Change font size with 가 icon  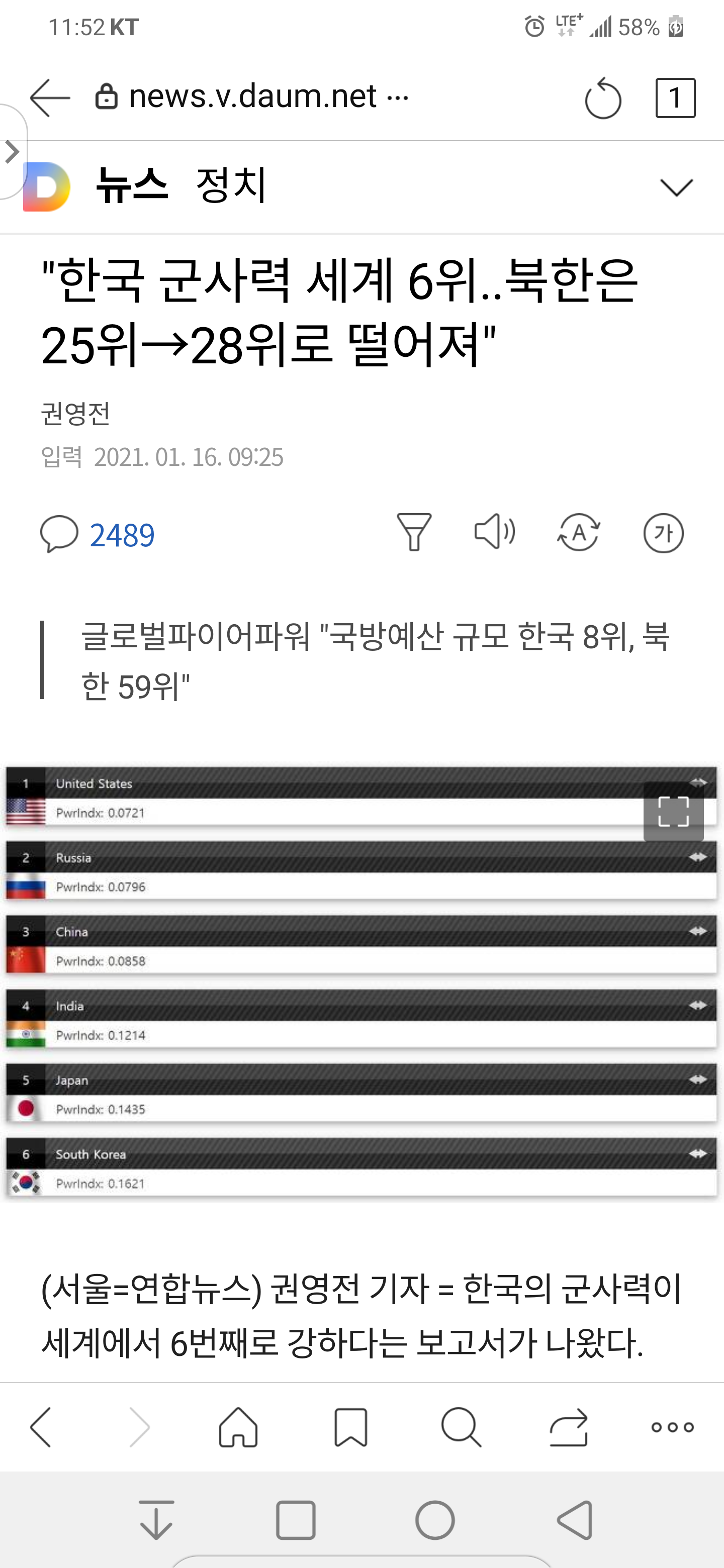(663, 533)
